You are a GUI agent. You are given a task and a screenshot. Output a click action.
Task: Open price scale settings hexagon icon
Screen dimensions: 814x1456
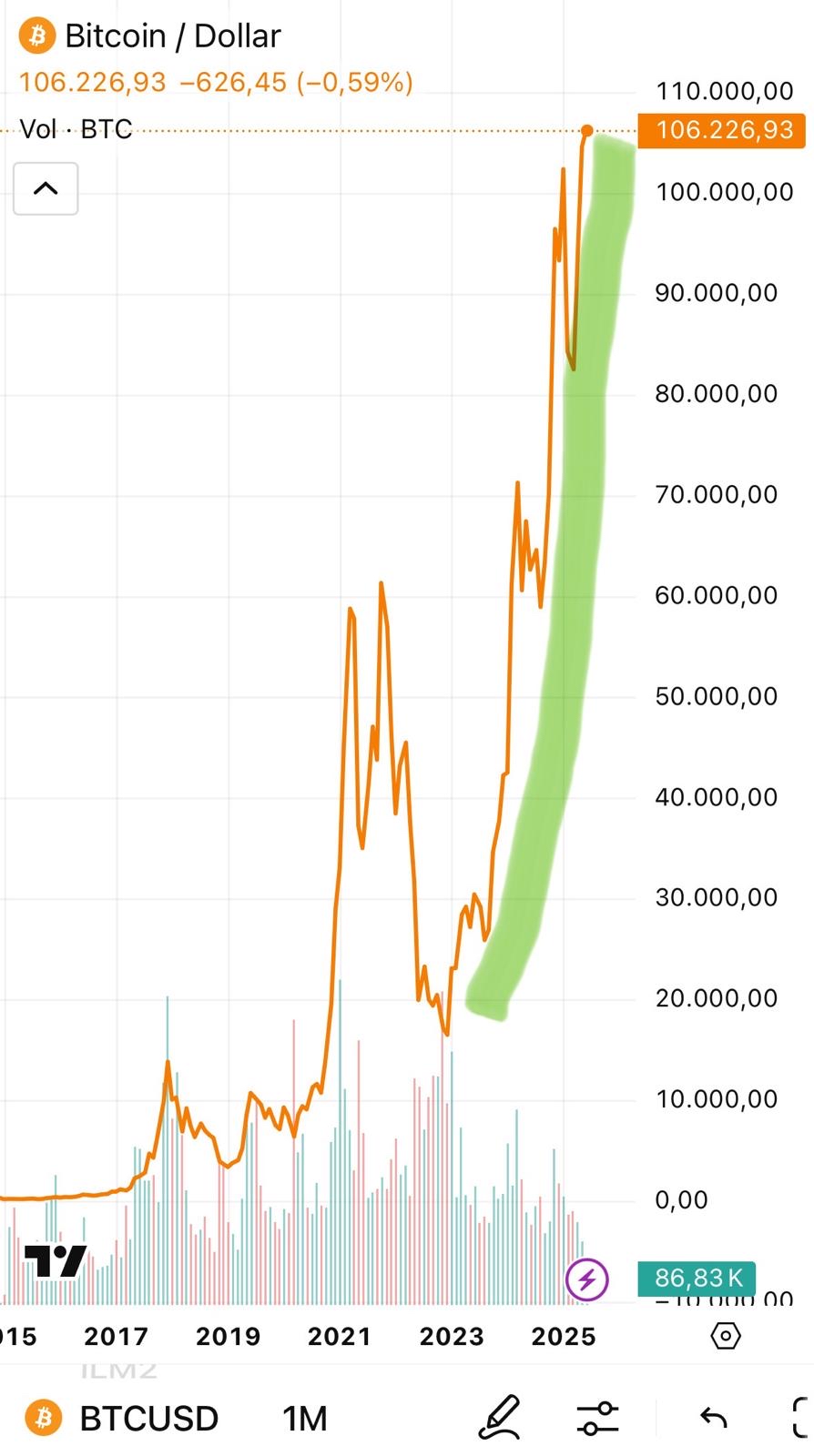click(x=726, y=1336)
